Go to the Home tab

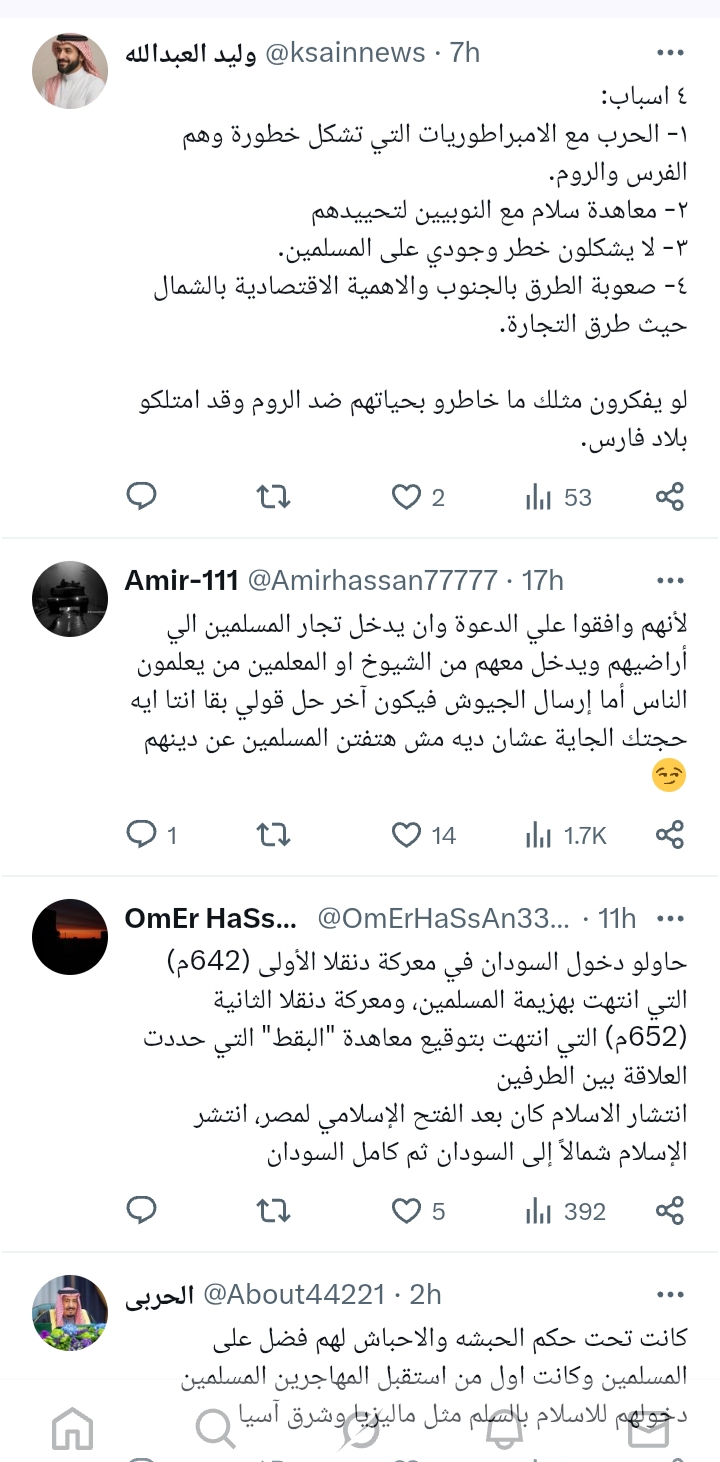(72, 1430)
